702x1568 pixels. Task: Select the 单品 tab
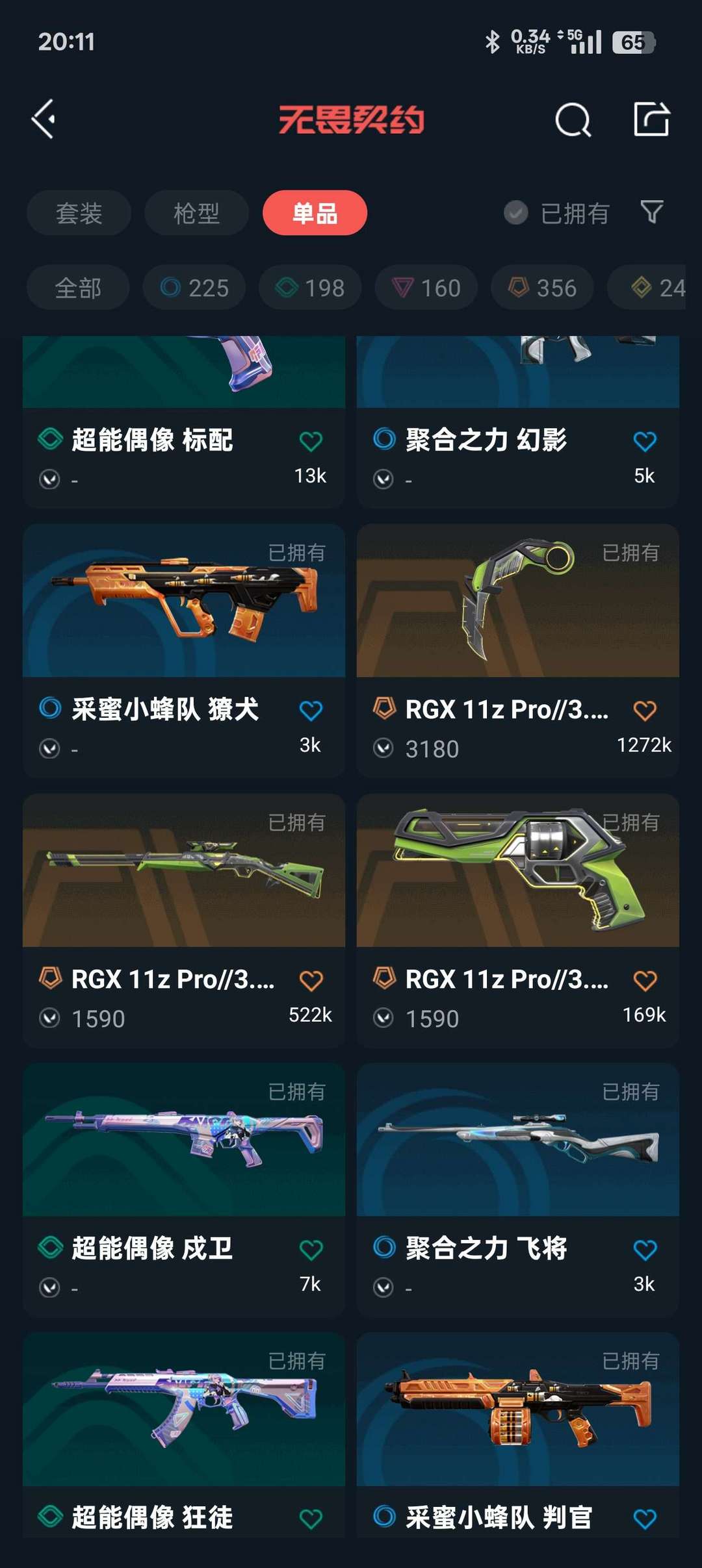(315, 213)
